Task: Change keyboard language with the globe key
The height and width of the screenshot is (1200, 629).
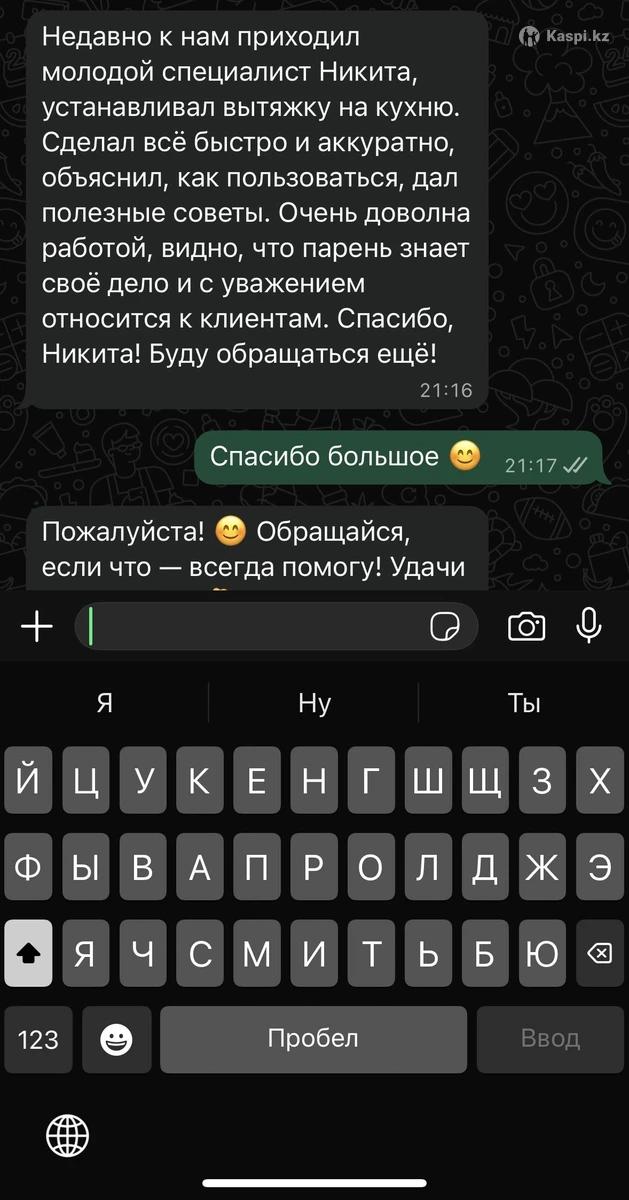Action: point(68,1135)
